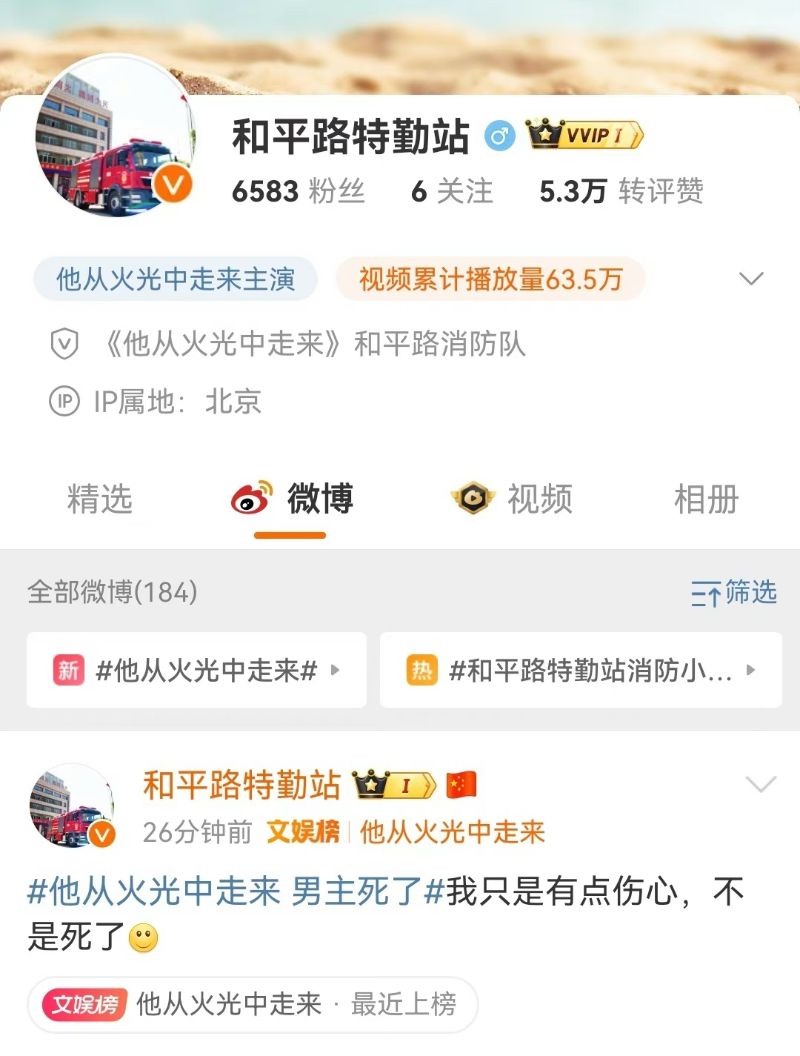Viewport: 800px width, 1056px height.
Task: Switch to the 精选 tab
Action: (x=99, y=498)
